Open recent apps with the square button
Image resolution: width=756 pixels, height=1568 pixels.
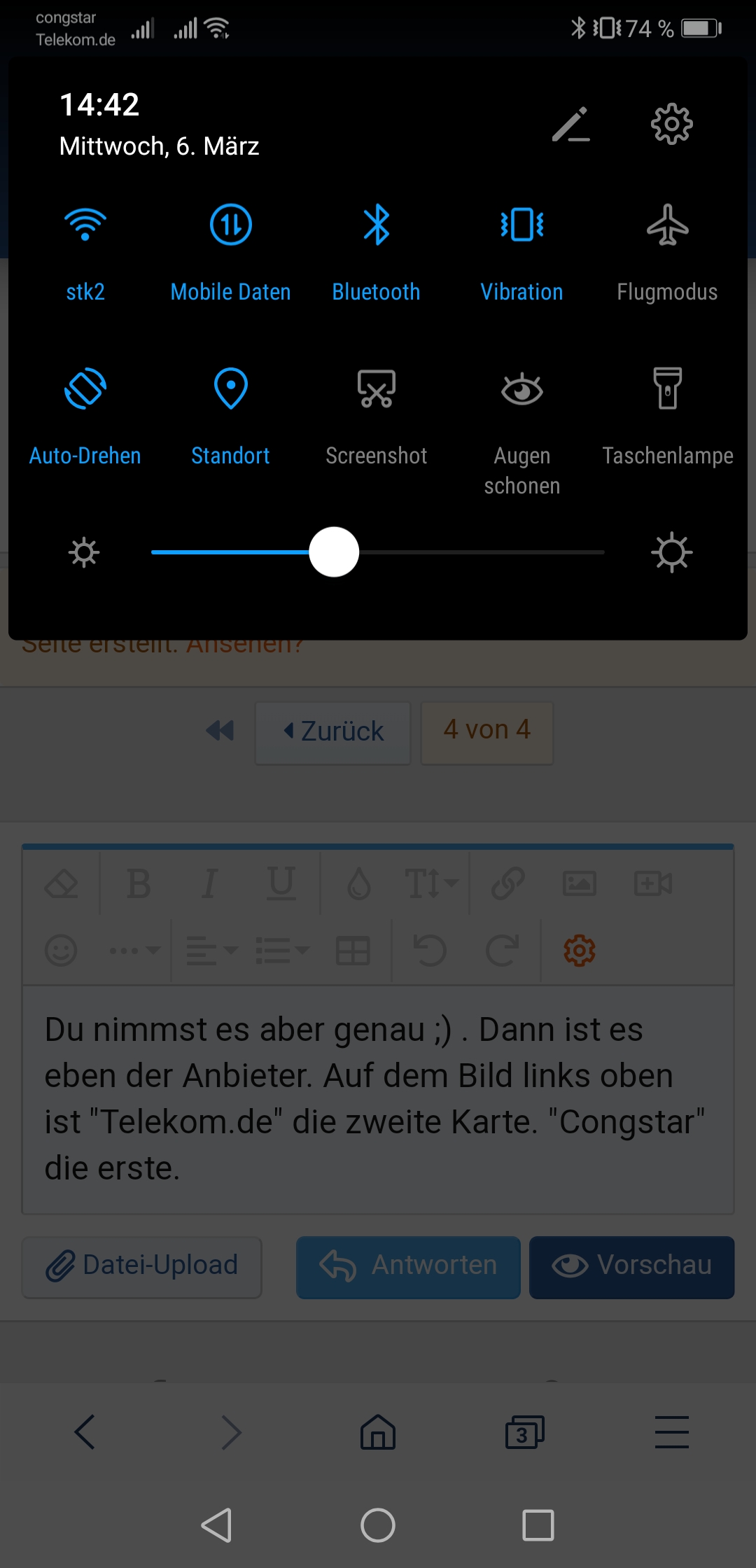[538, 1525]
